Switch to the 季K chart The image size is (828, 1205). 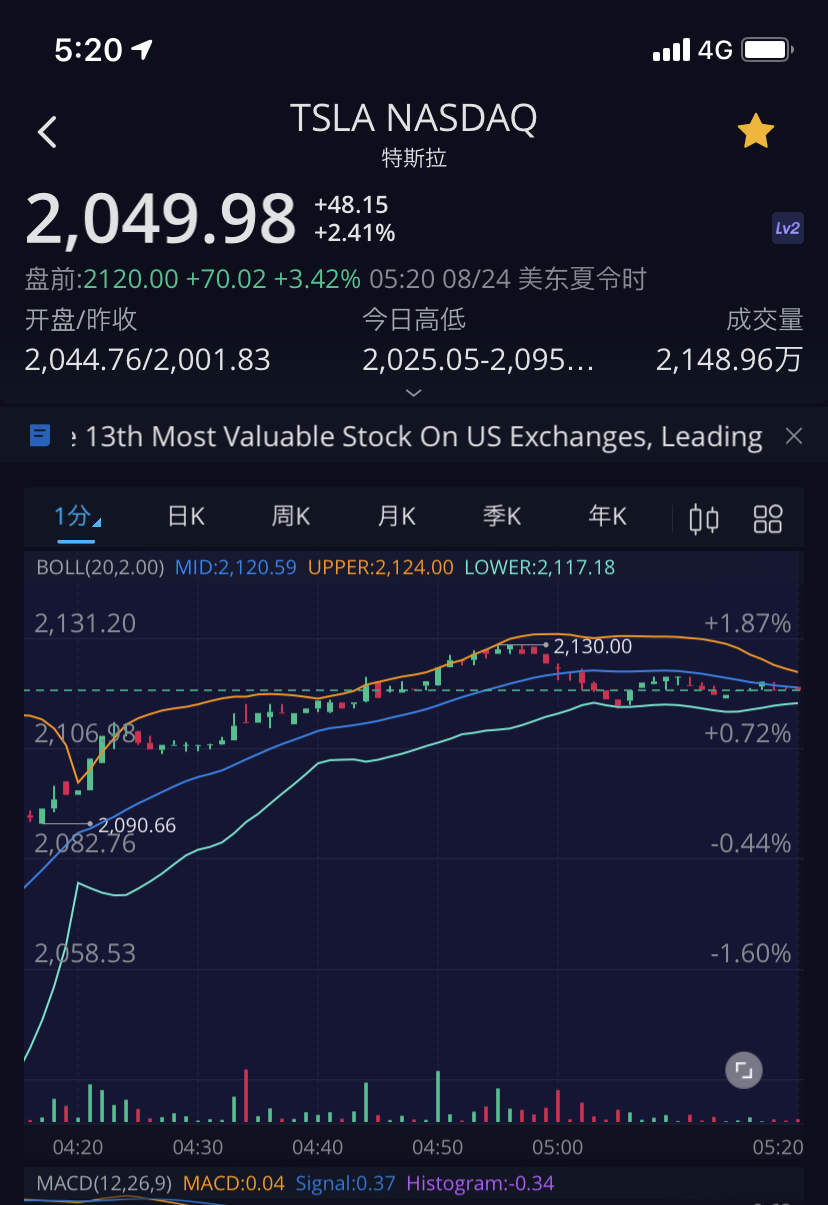click(x=502, y=517)
